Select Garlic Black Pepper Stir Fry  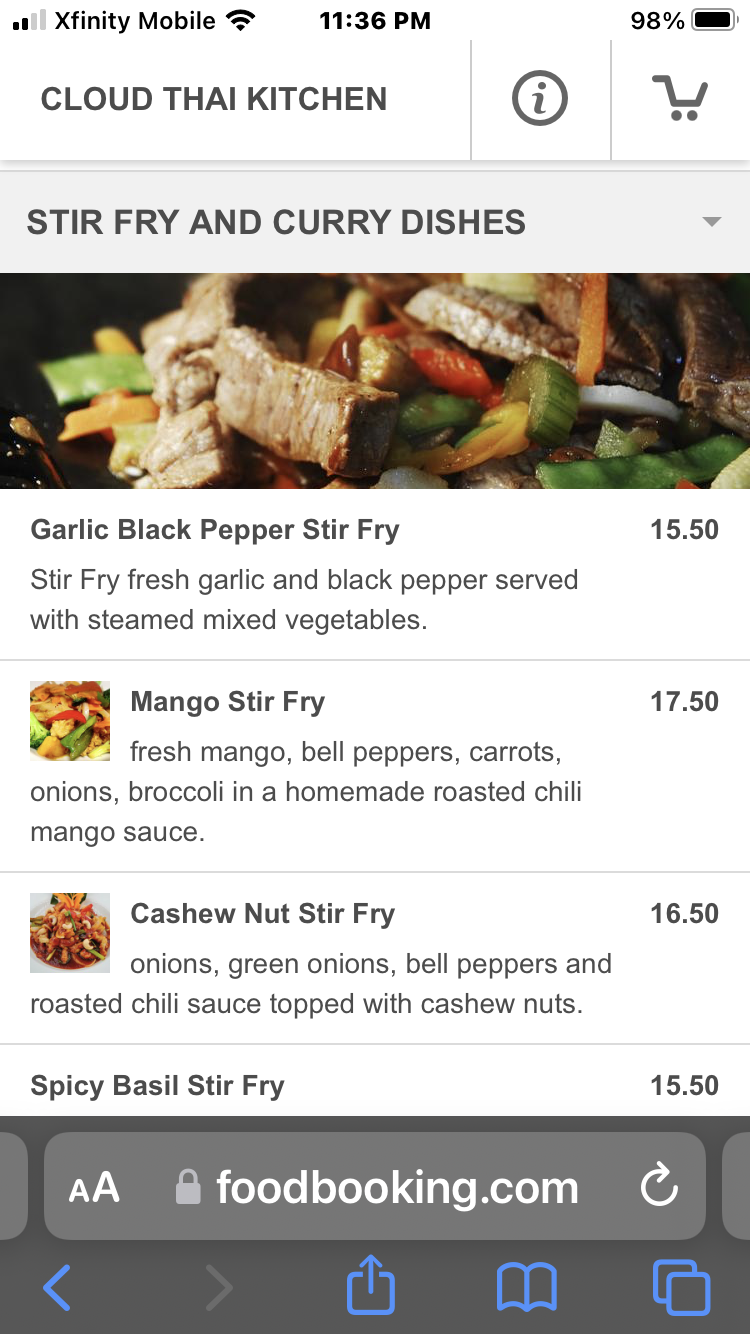point(215,530)
